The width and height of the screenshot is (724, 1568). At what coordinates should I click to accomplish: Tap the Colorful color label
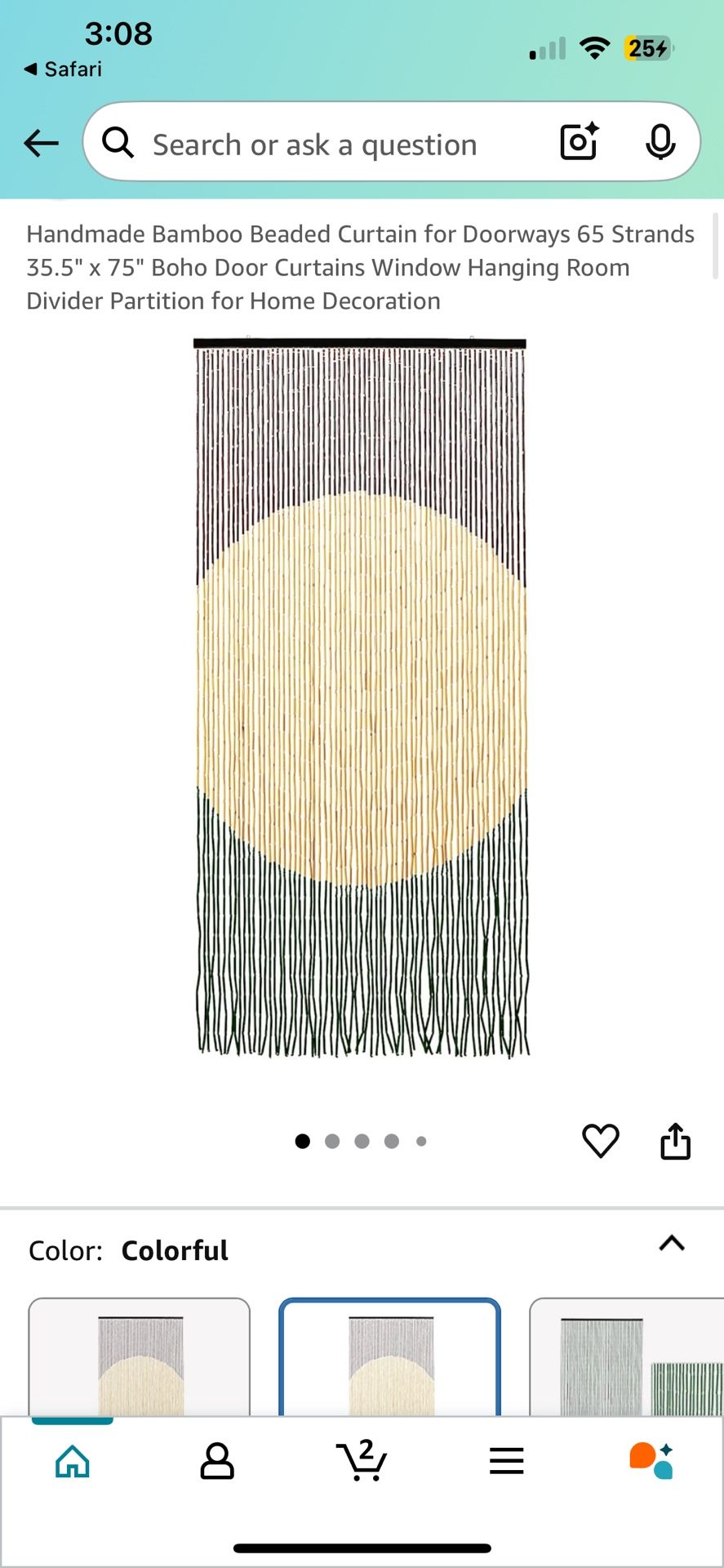(x=174, y=1249)
